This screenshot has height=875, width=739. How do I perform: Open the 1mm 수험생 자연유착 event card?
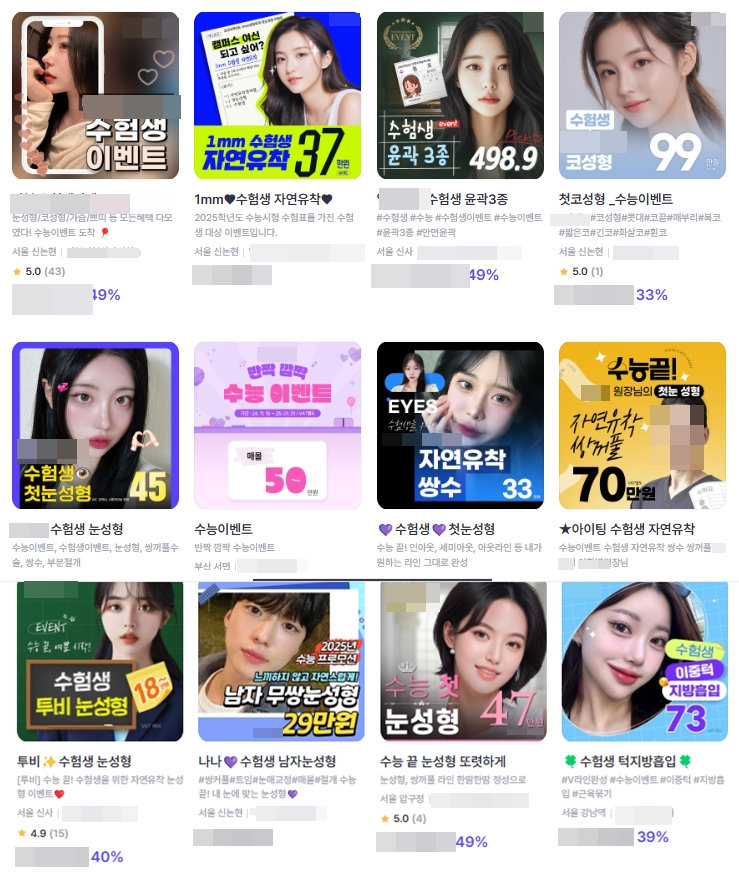(x=277, y=96)
